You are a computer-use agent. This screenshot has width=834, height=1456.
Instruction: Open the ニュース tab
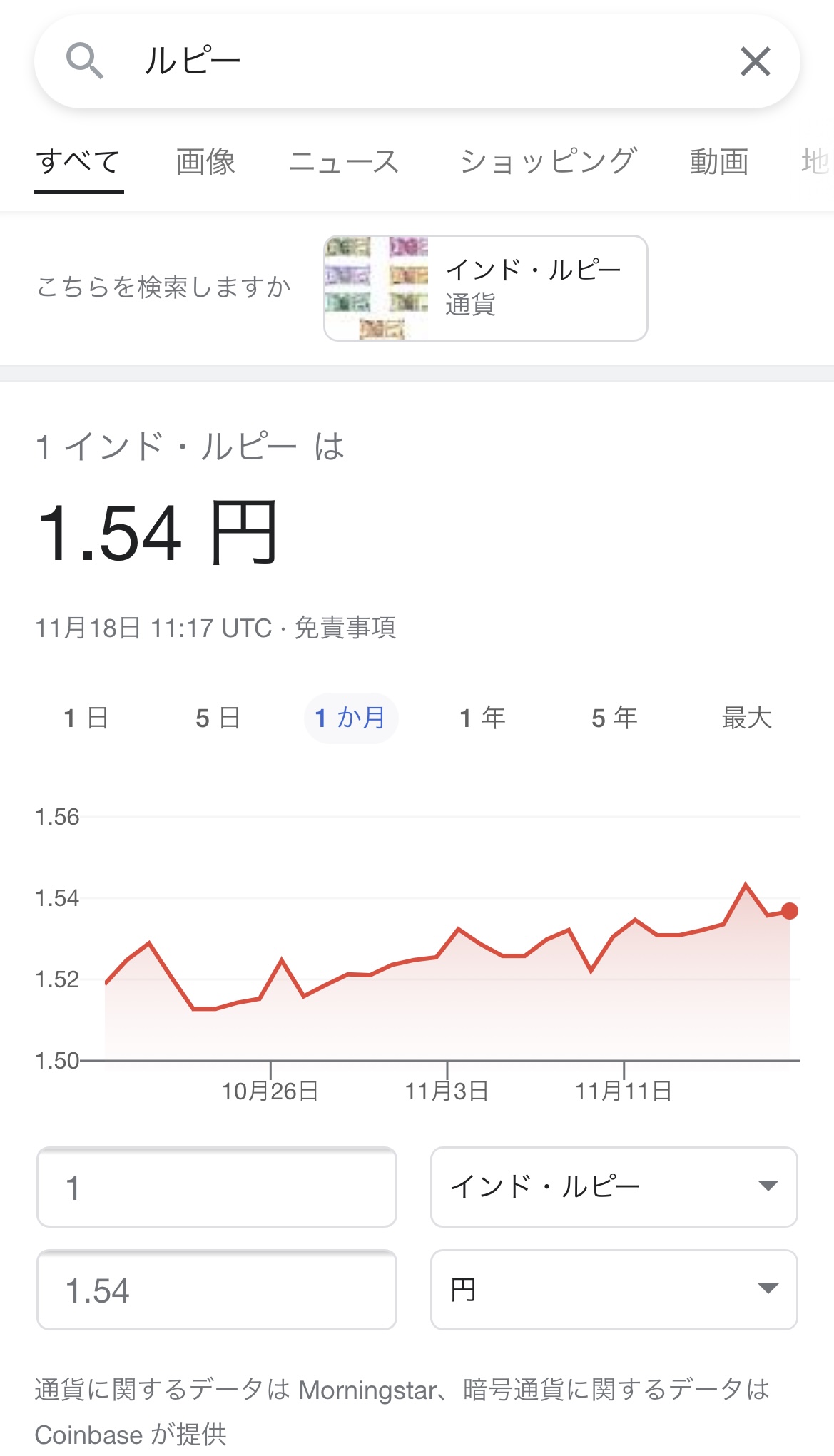point(344,162)
